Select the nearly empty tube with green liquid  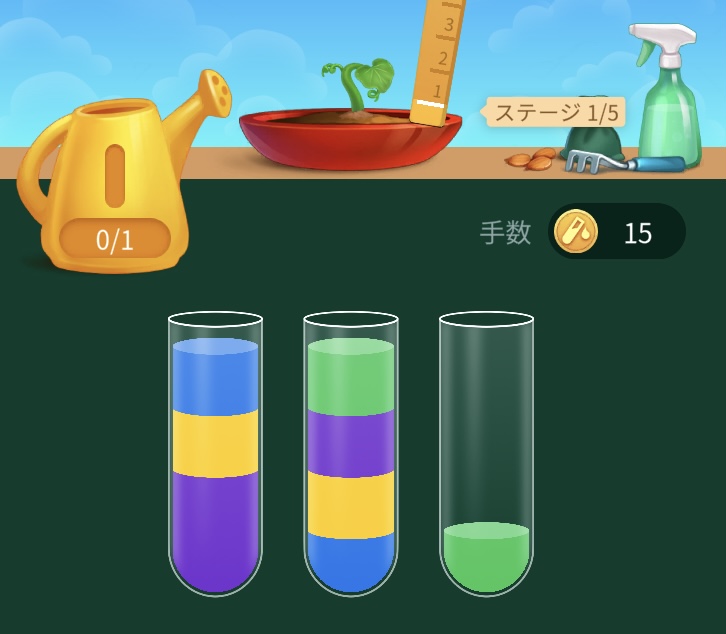click(x=486, y=455)
